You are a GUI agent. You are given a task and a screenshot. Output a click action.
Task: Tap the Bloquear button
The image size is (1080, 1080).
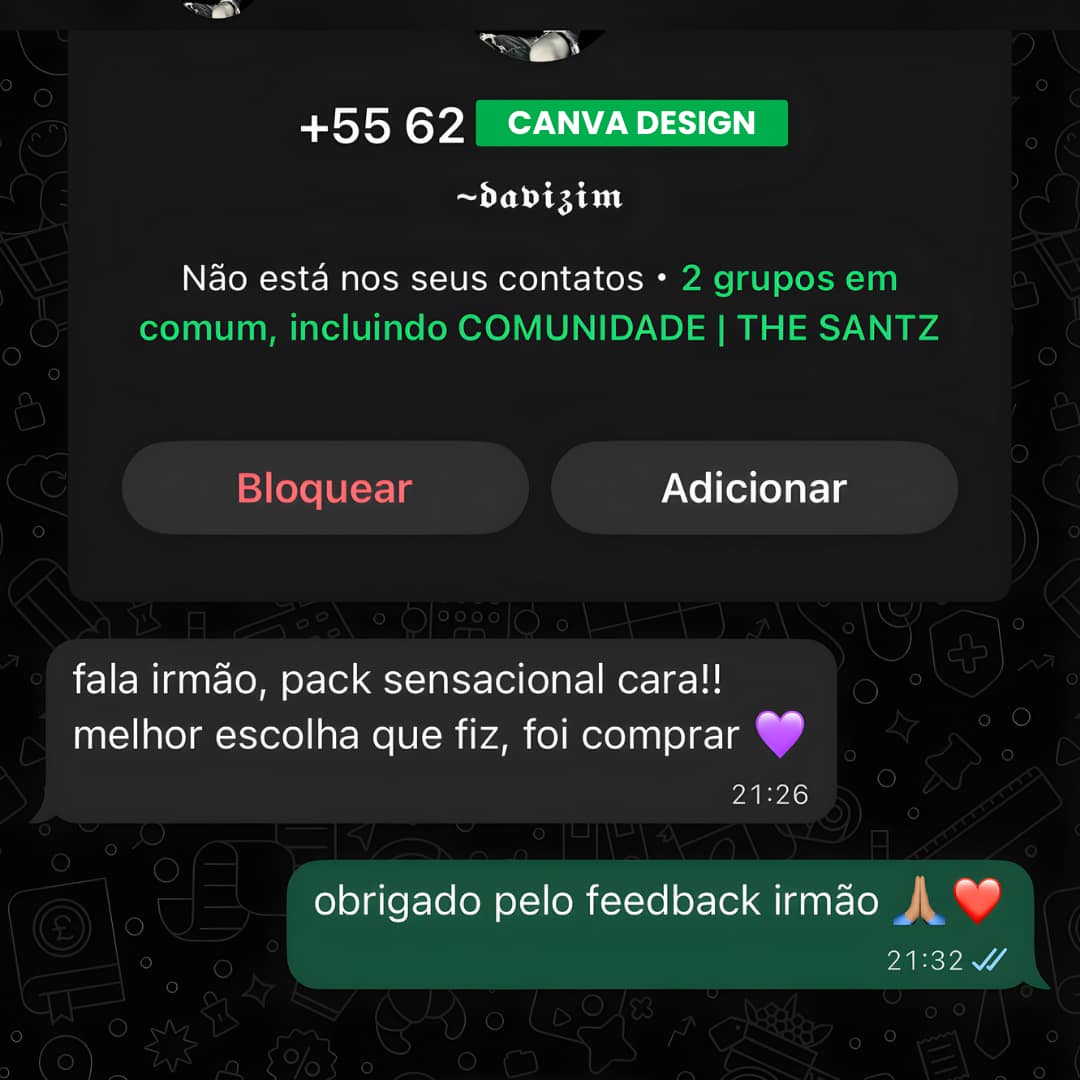(325, 489)
